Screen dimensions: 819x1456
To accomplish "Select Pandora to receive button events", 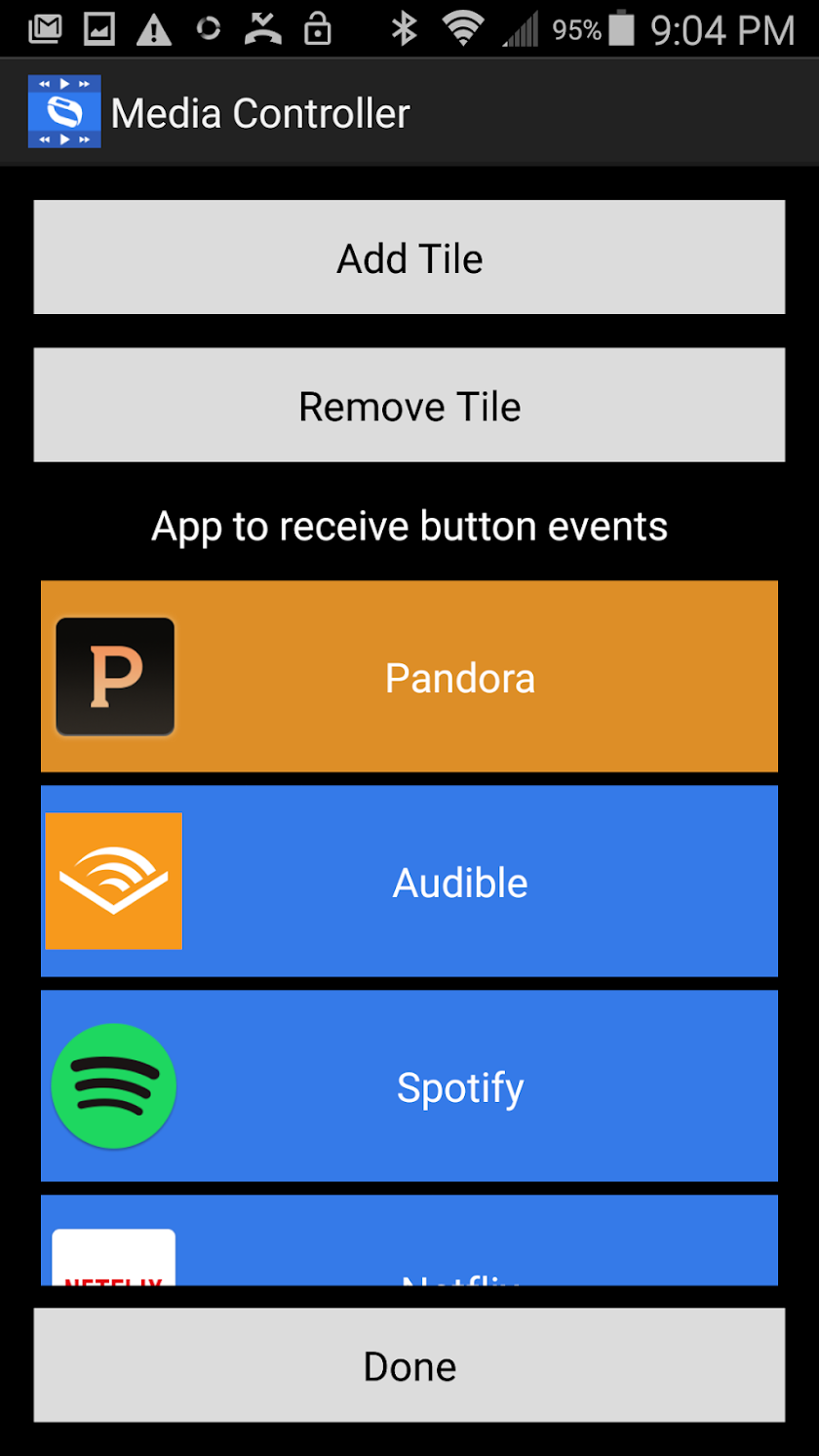I will (x=409, y=677).
